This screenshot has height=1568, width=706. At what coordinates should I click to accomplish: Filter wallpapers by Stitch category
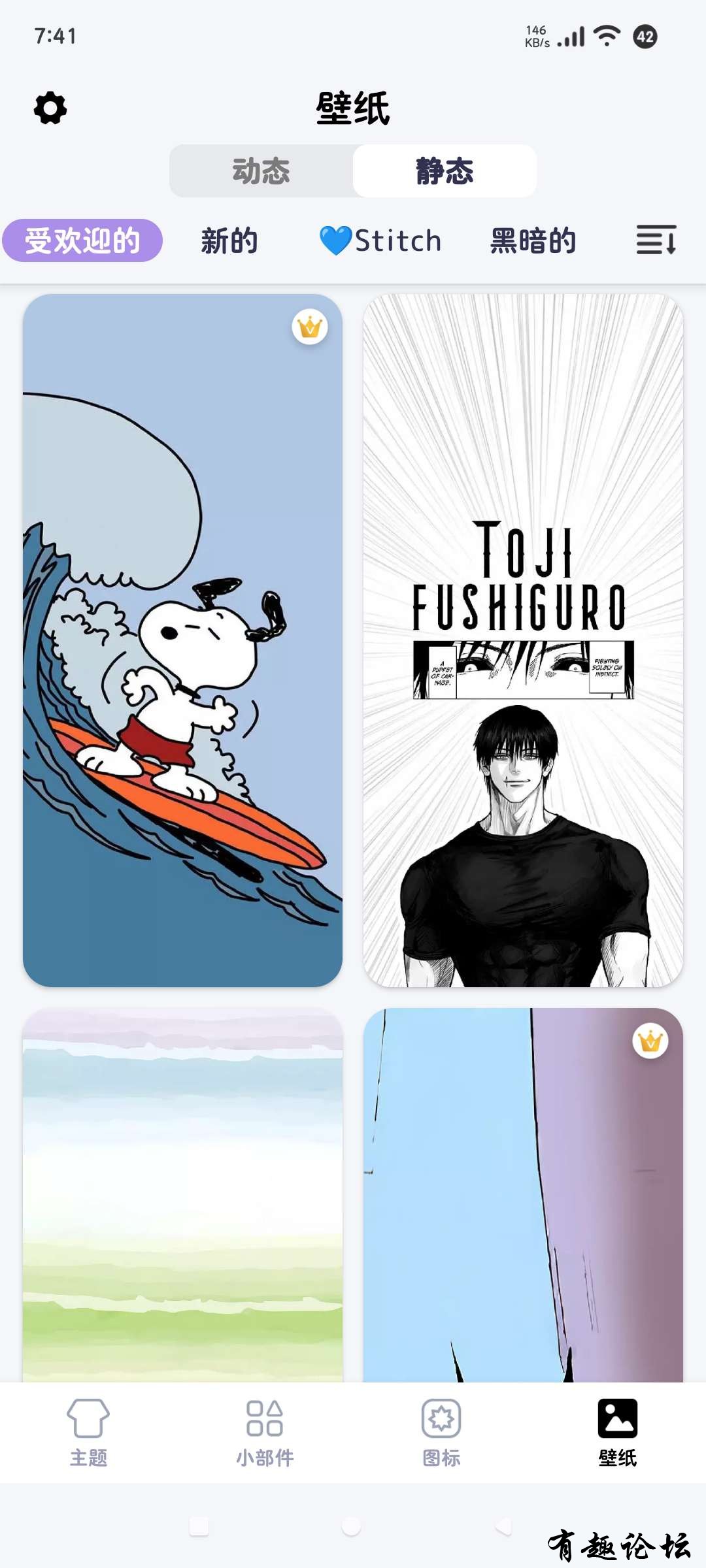pyautogui.click(x=380, y=240)
